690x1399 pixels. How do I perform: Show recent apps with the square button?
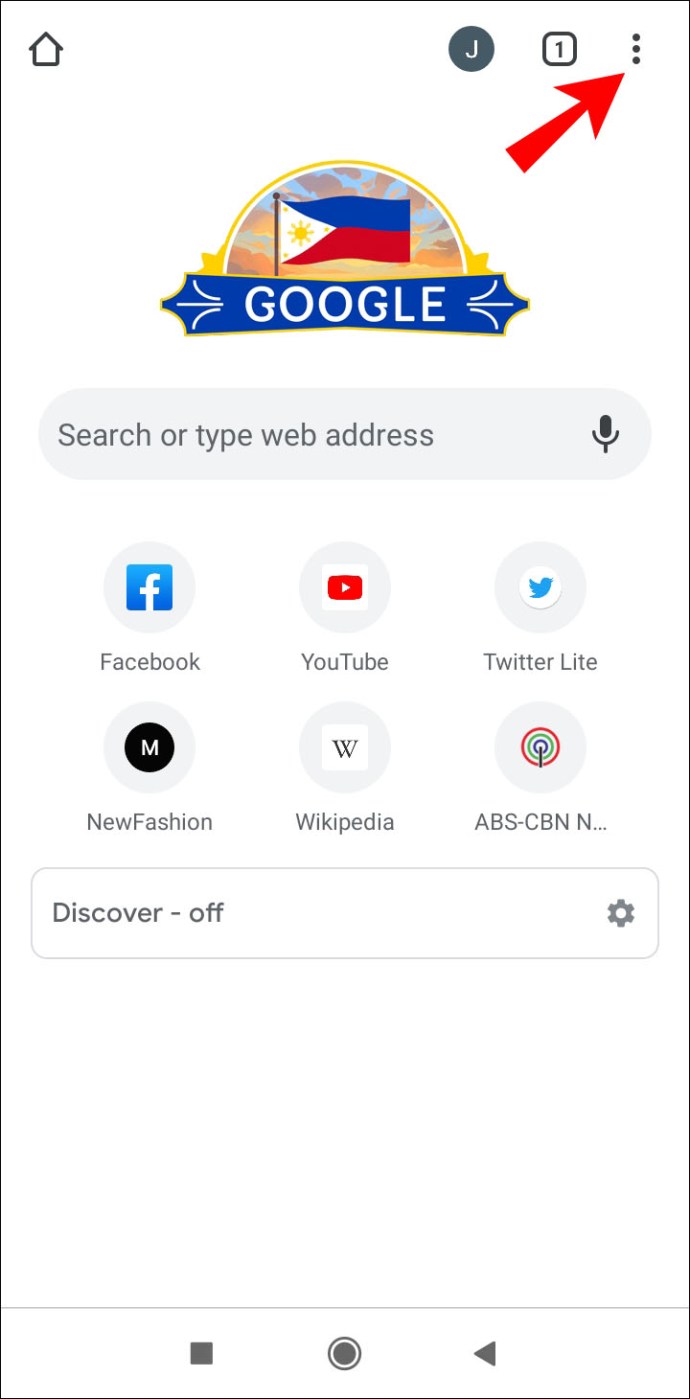coord(202,1353)
